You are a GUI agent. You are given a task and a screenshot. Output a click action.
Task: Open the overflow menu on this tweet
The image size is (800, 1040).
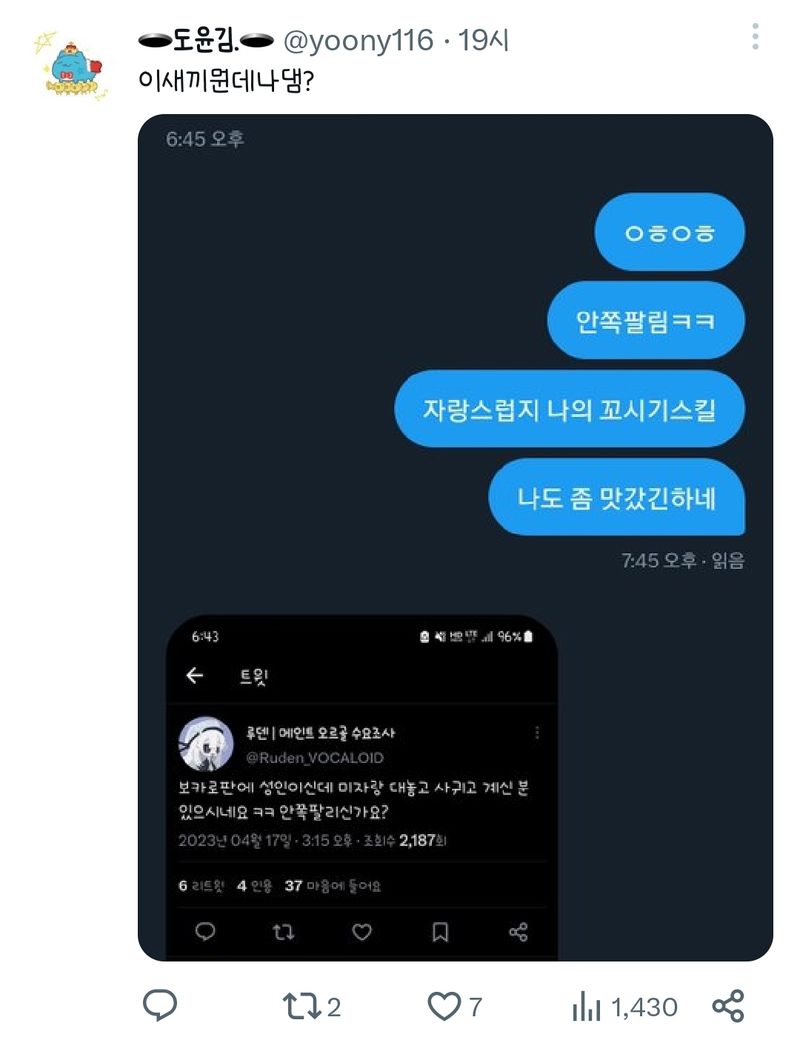[x=755, y=38]
